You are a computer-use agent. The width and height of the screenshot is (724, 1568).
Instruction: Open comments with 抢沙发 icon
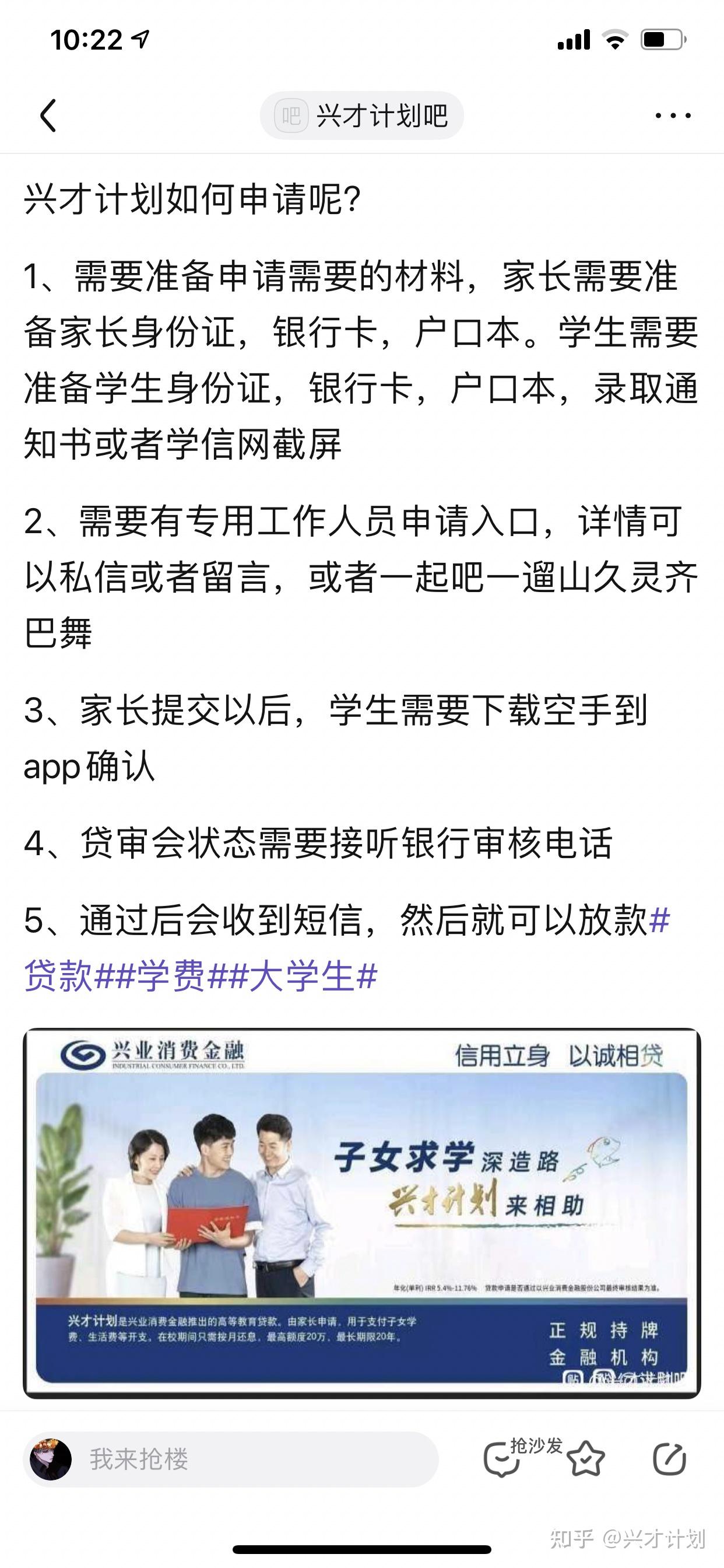tap(511, 1457)
